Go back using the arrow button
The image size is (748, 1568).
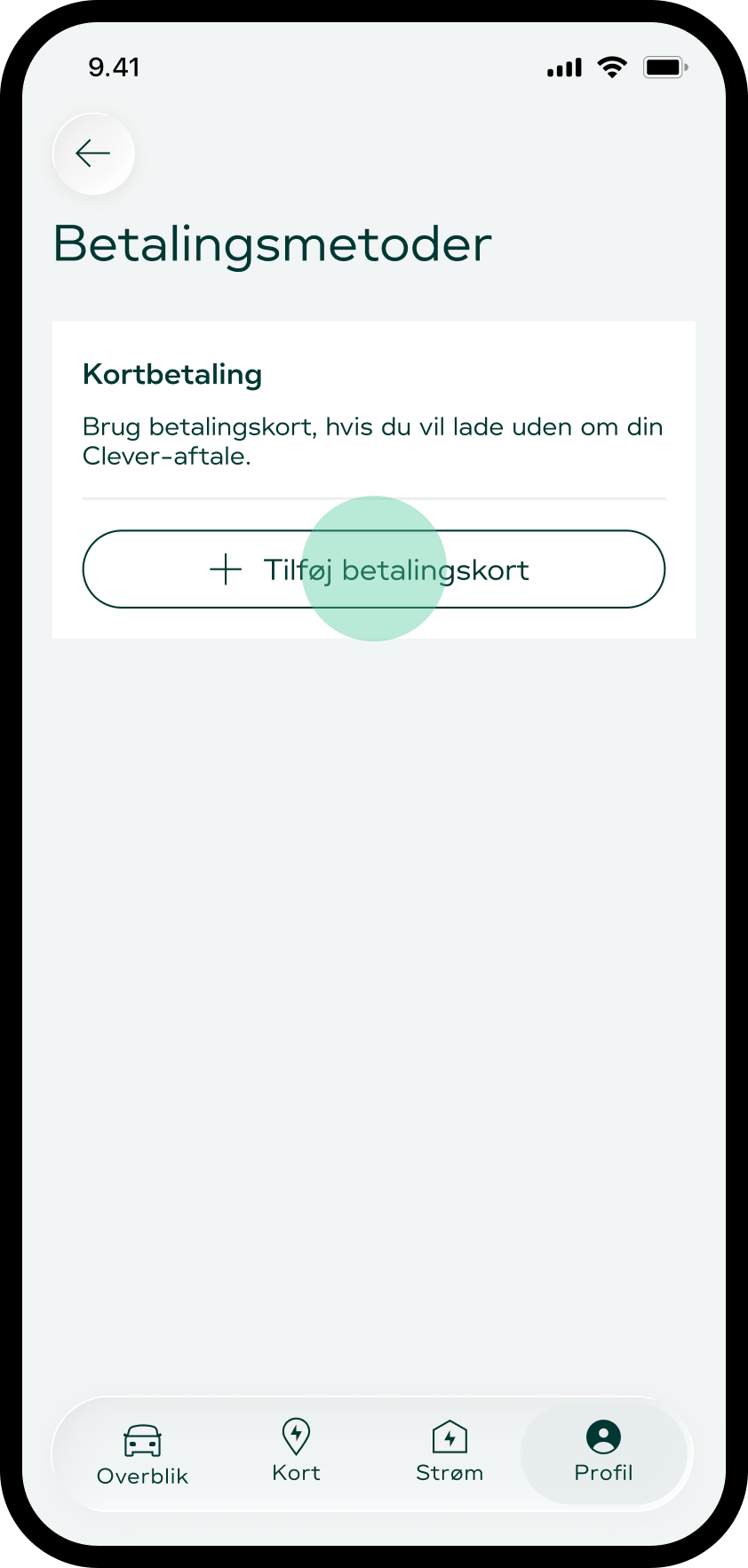pyautogui.click(x=93, y=154)
